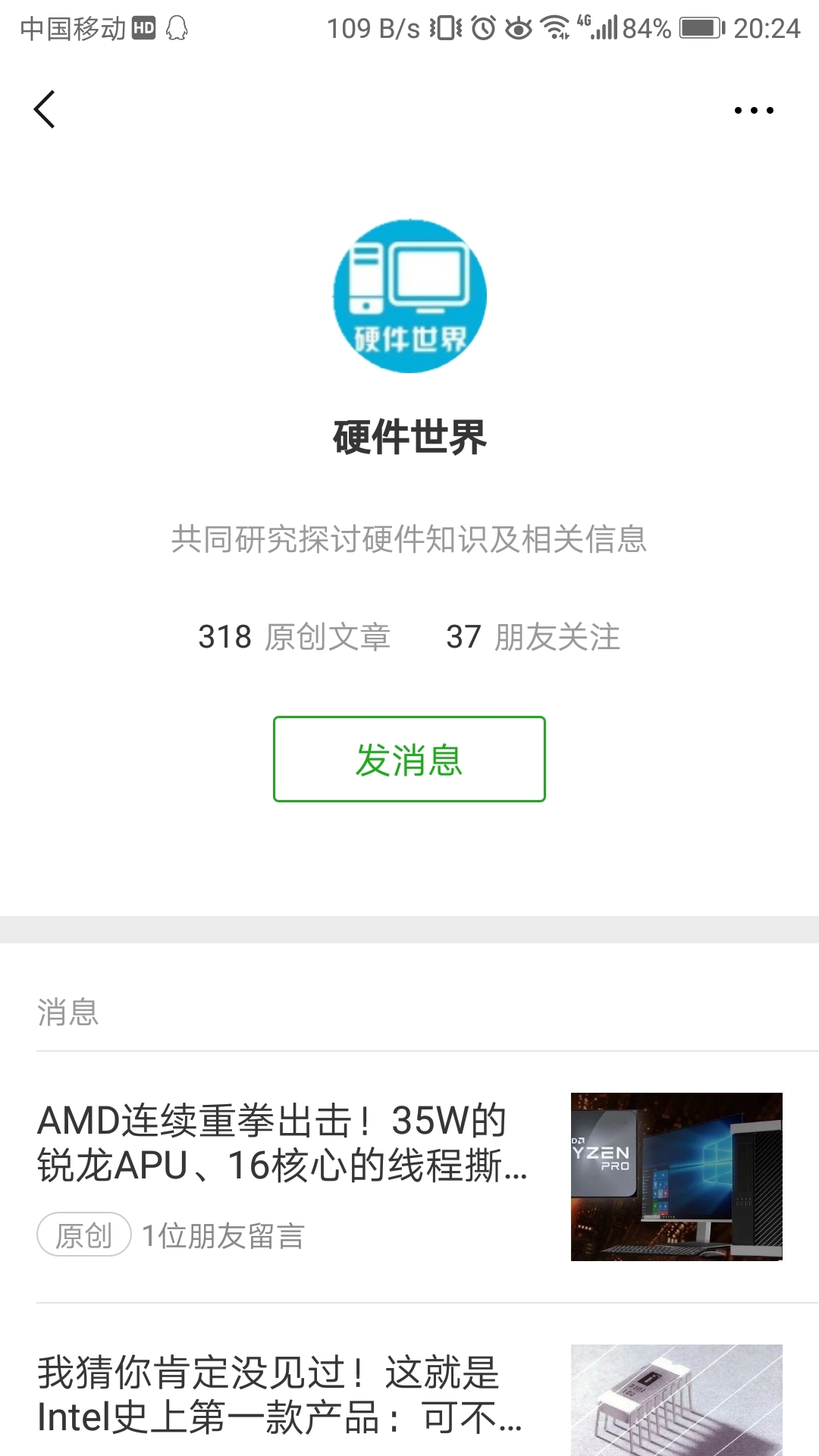View the 37 朋友关注 list
This screenshot has height=1456, width=819.
[x=533, y=637]
